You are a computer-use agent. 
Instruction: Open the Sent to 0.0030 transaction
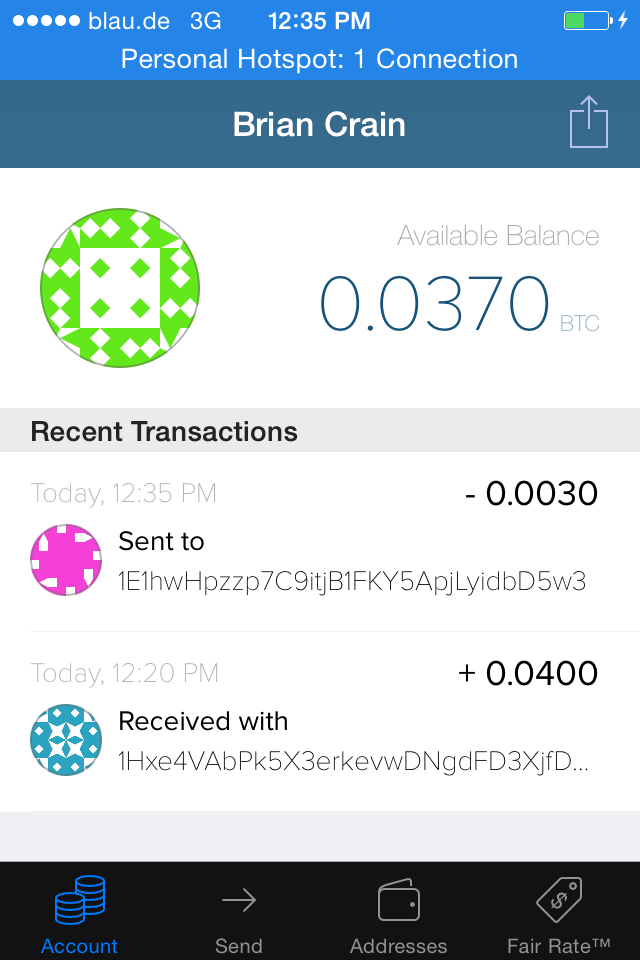320,542
